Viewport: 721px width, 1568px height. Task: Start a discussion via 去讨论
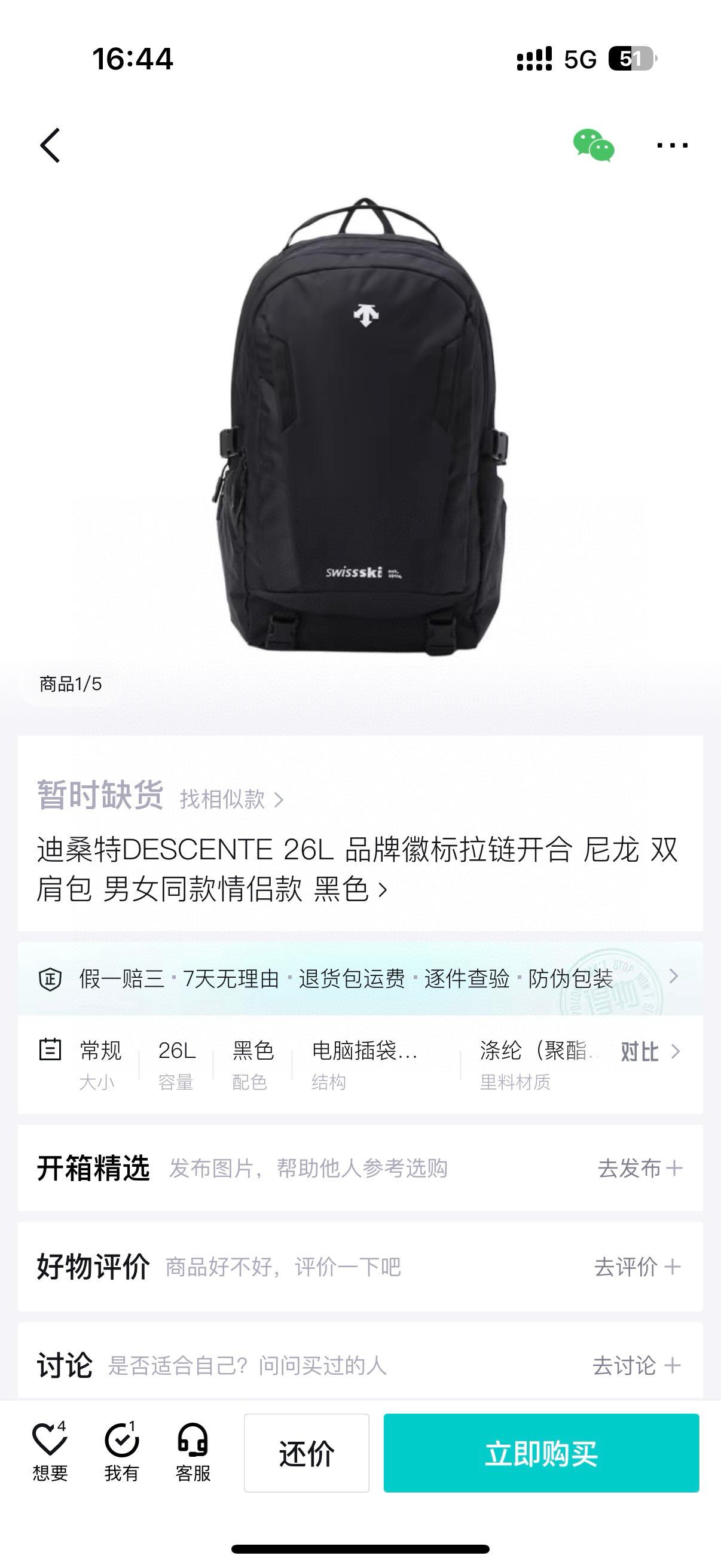click(x=636, y=1365)
